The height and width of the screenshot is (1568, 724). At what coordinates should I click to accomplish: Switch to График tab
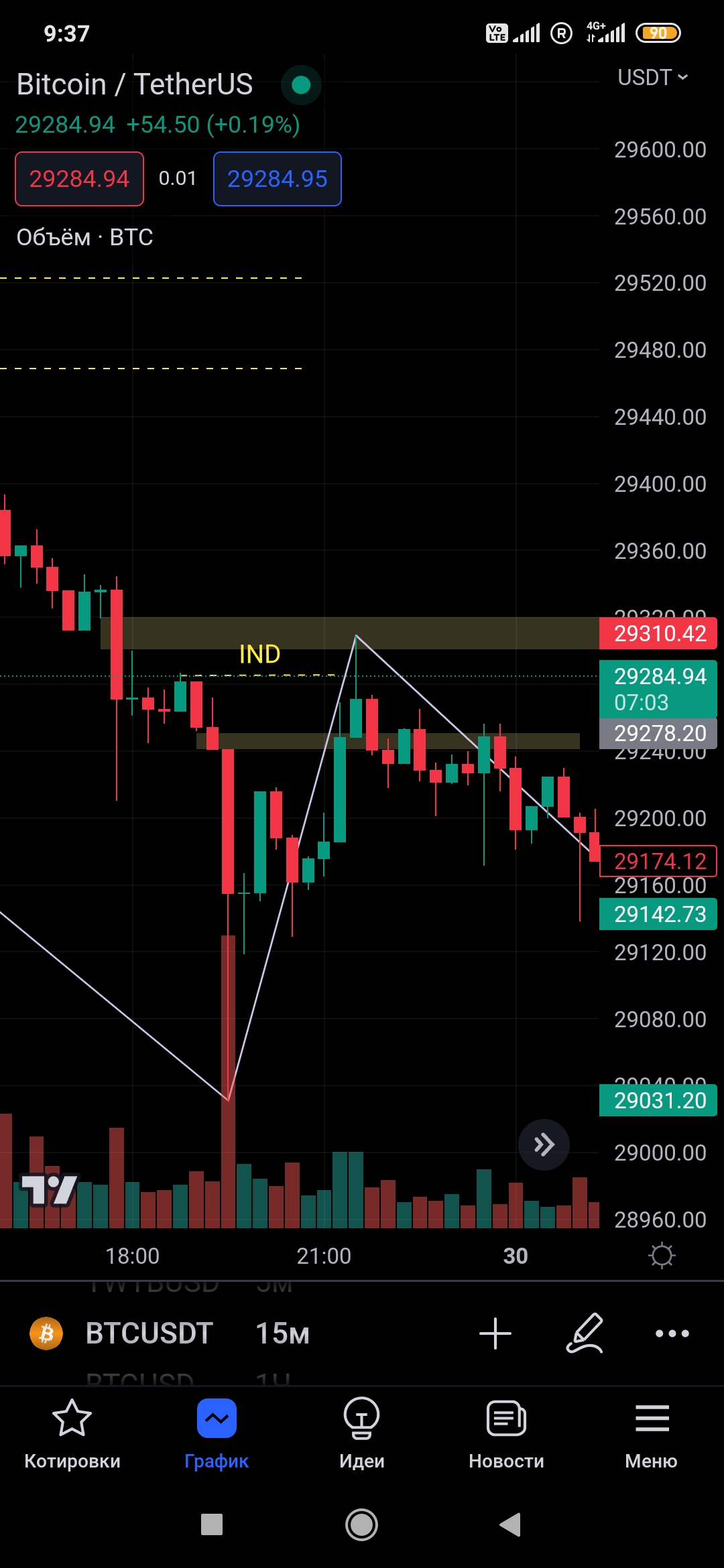[x=217, y=1434]
